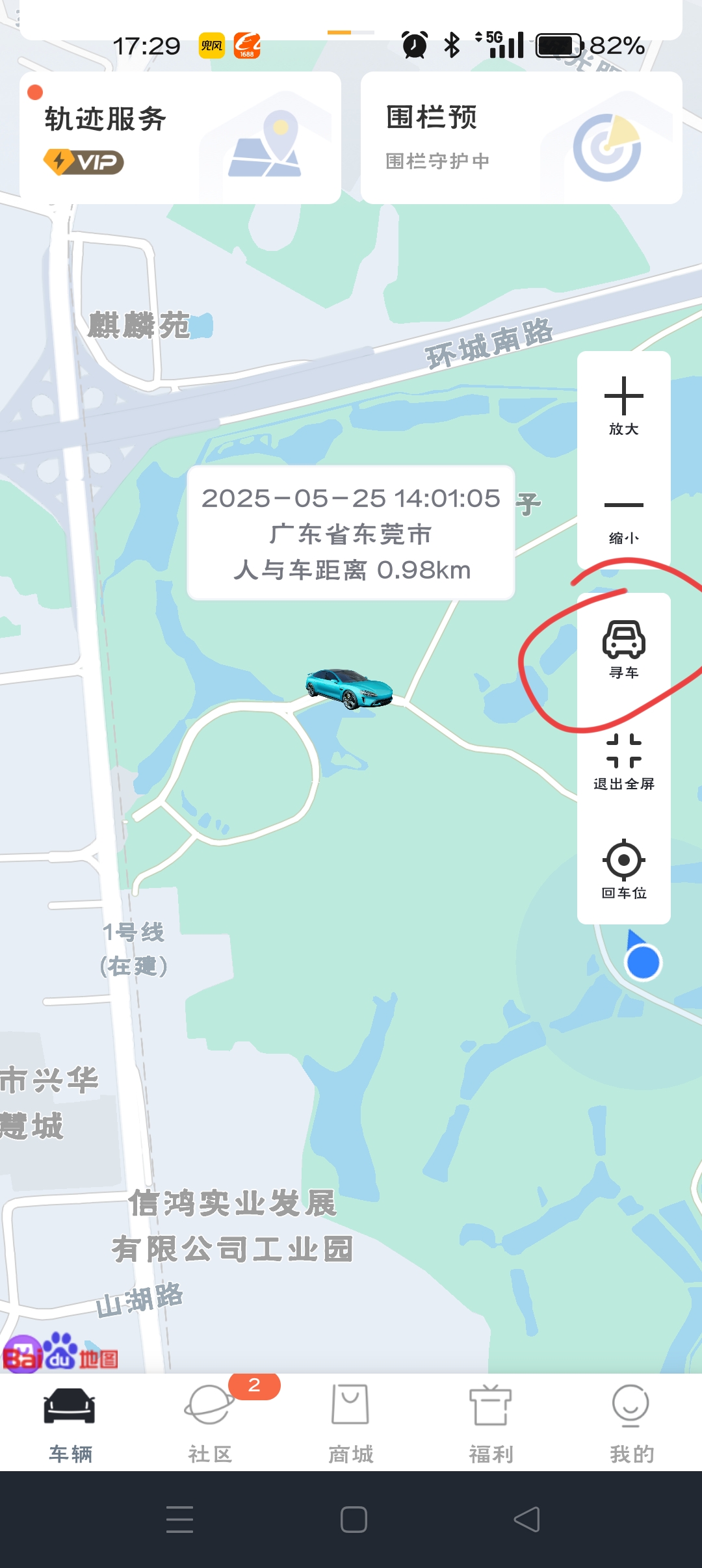Tap the system back button
Screen dimensions: 702x1568
[526, 1520]
